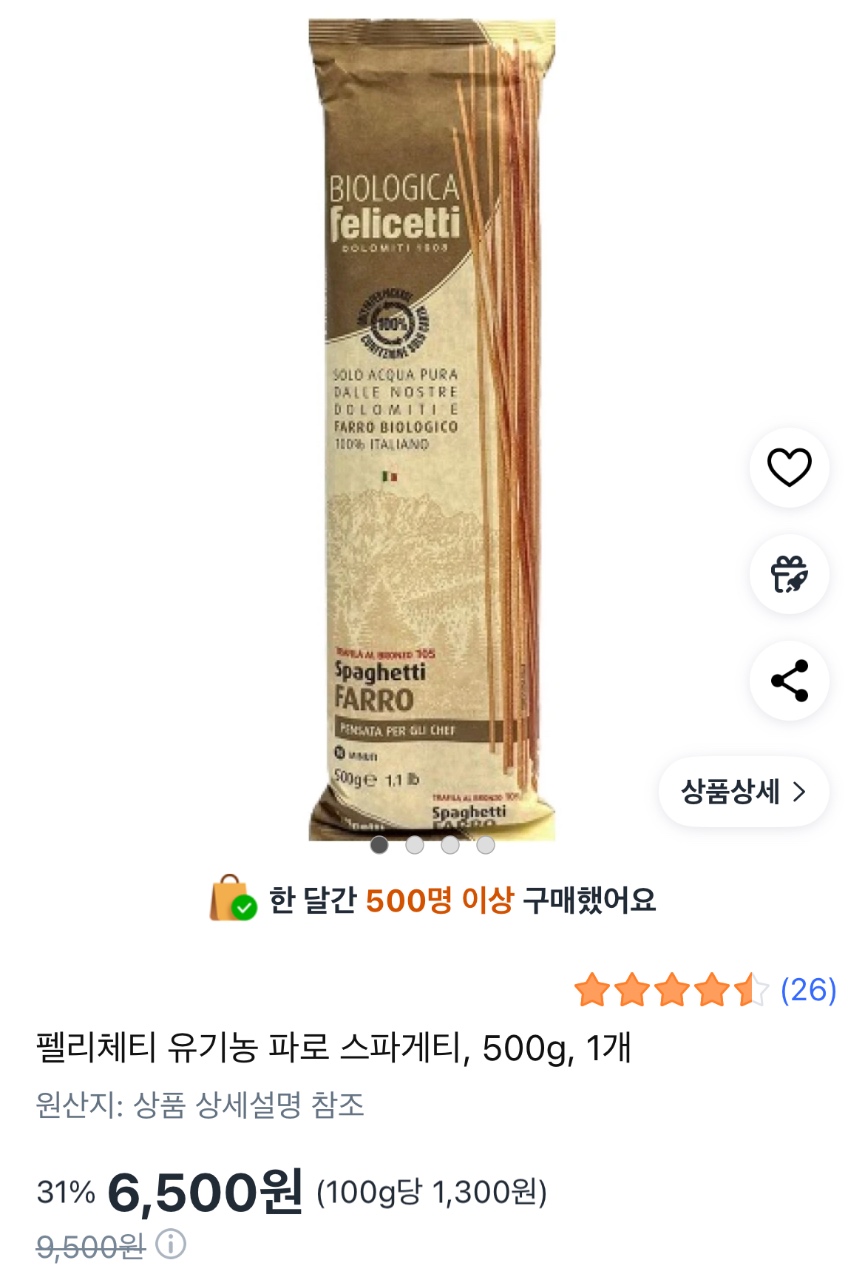Open the Felicetti spaghetti product image

pos(432,430)
